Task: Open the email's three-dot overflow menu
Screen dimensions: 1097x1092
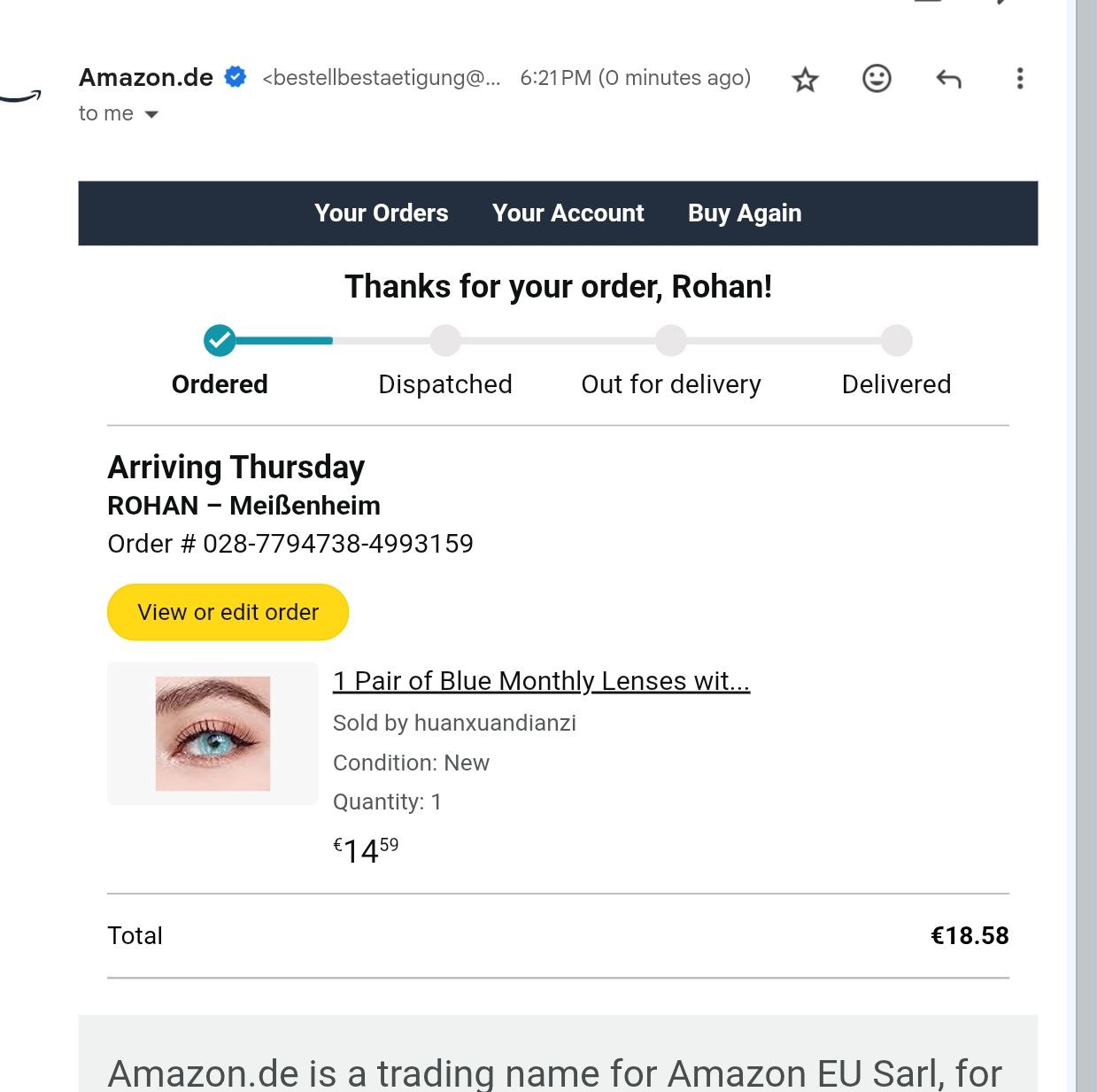Action: (1020, 79)
